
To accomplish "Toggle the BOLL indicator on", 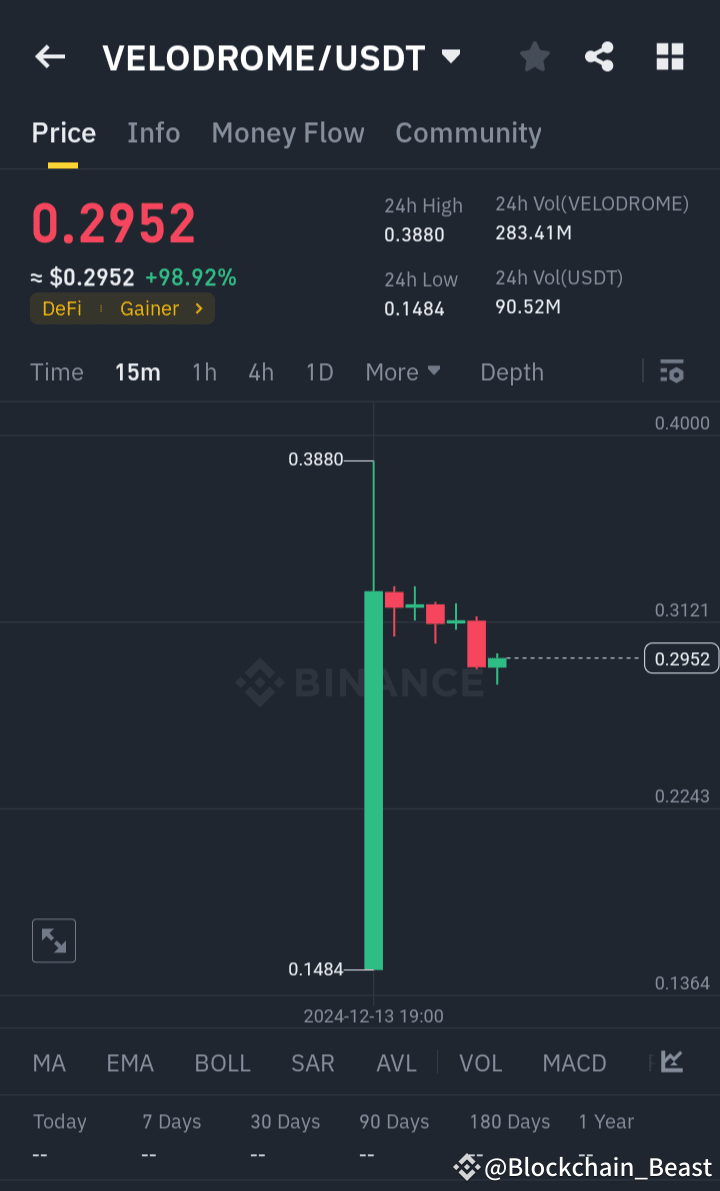I will [222, 1063].
